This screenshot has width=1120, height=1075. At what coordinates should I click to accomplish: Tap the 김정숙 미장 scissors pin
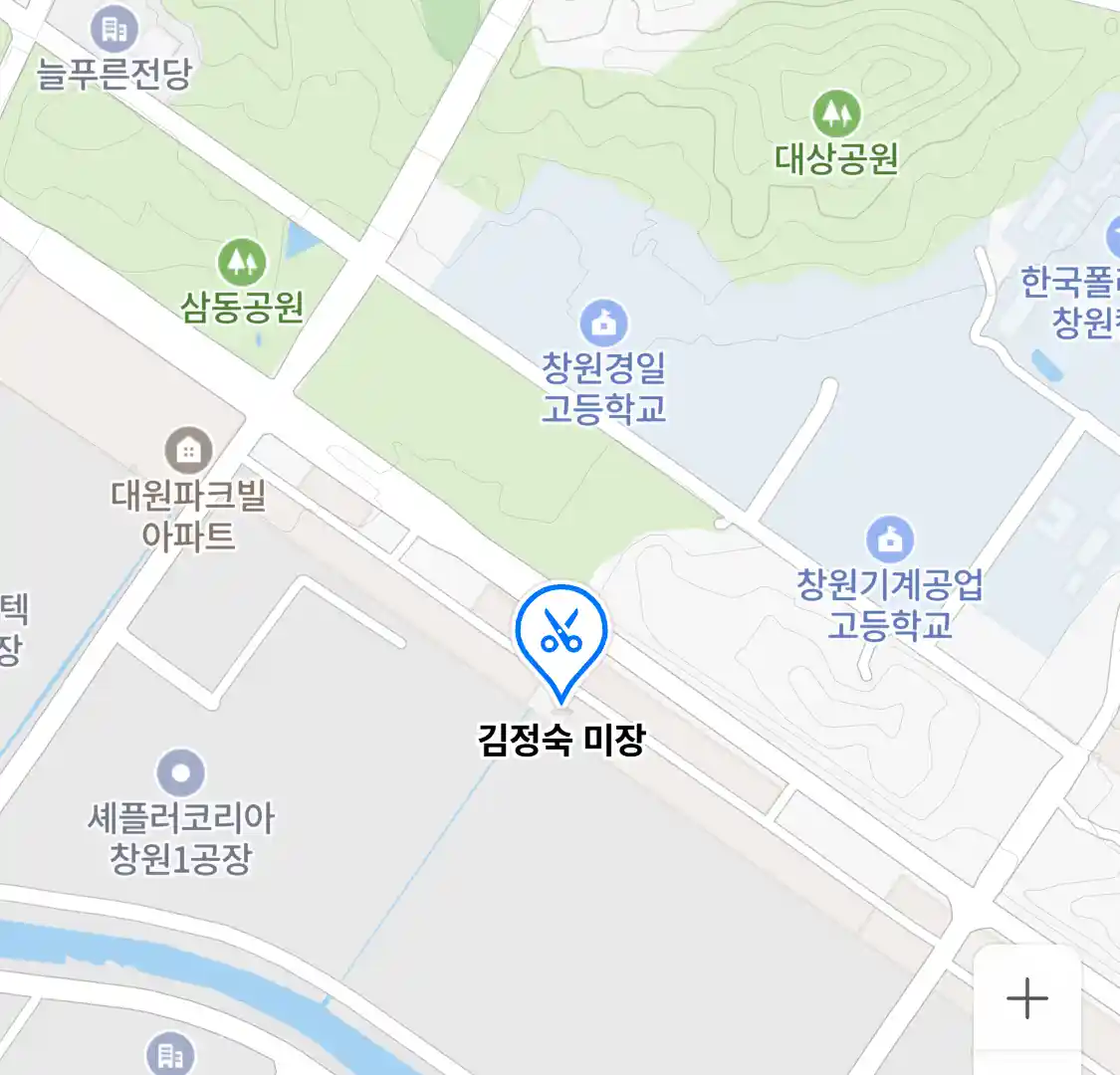pos(561,633)
